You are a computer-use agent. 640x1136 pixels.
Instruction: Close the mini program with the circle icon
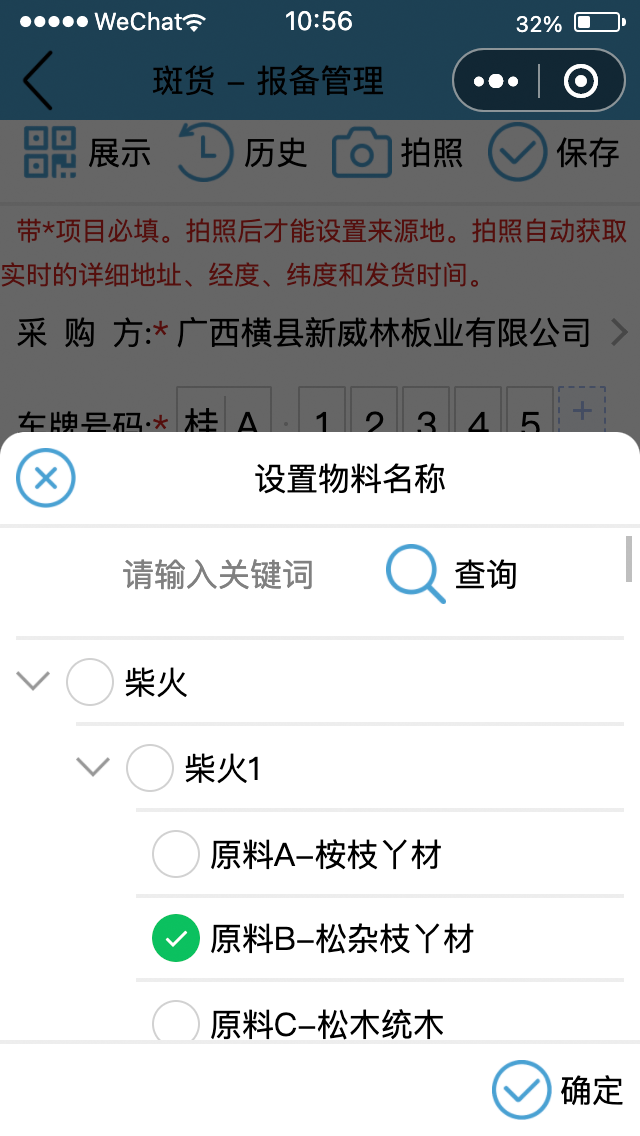(581, 80)
